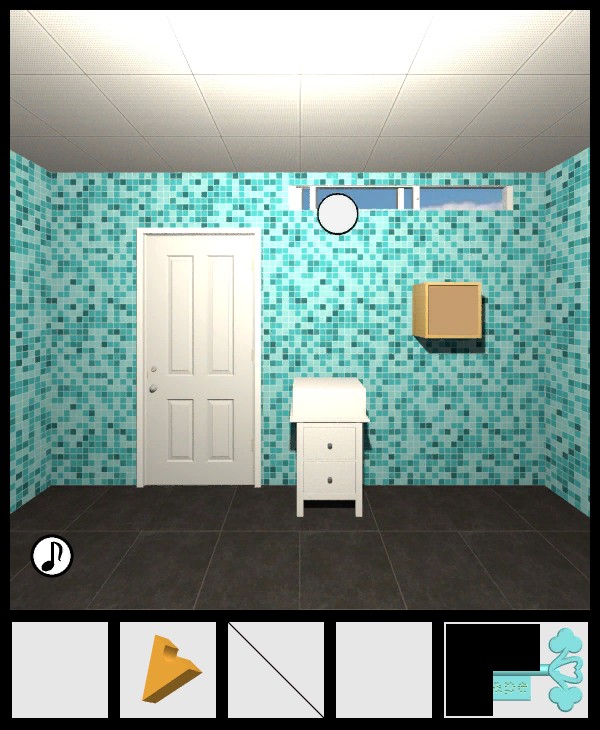This screenshot has width=600, height=730.
Task: Open the top drawer of the white nightstand
Action: point(329,441)
